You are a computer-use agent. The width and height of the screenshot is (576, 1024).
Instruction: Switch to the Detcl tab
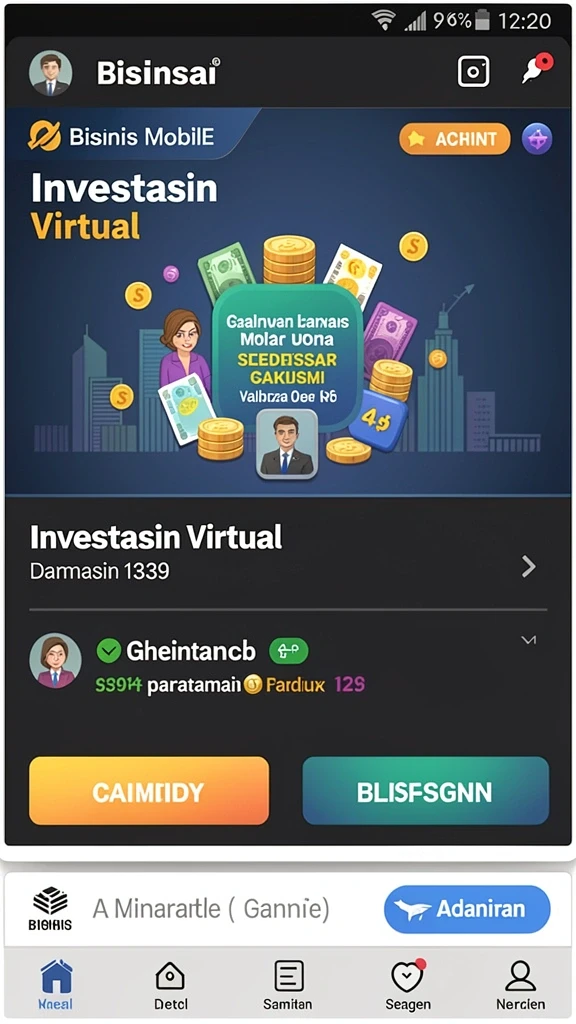click(x=170, y=985)
